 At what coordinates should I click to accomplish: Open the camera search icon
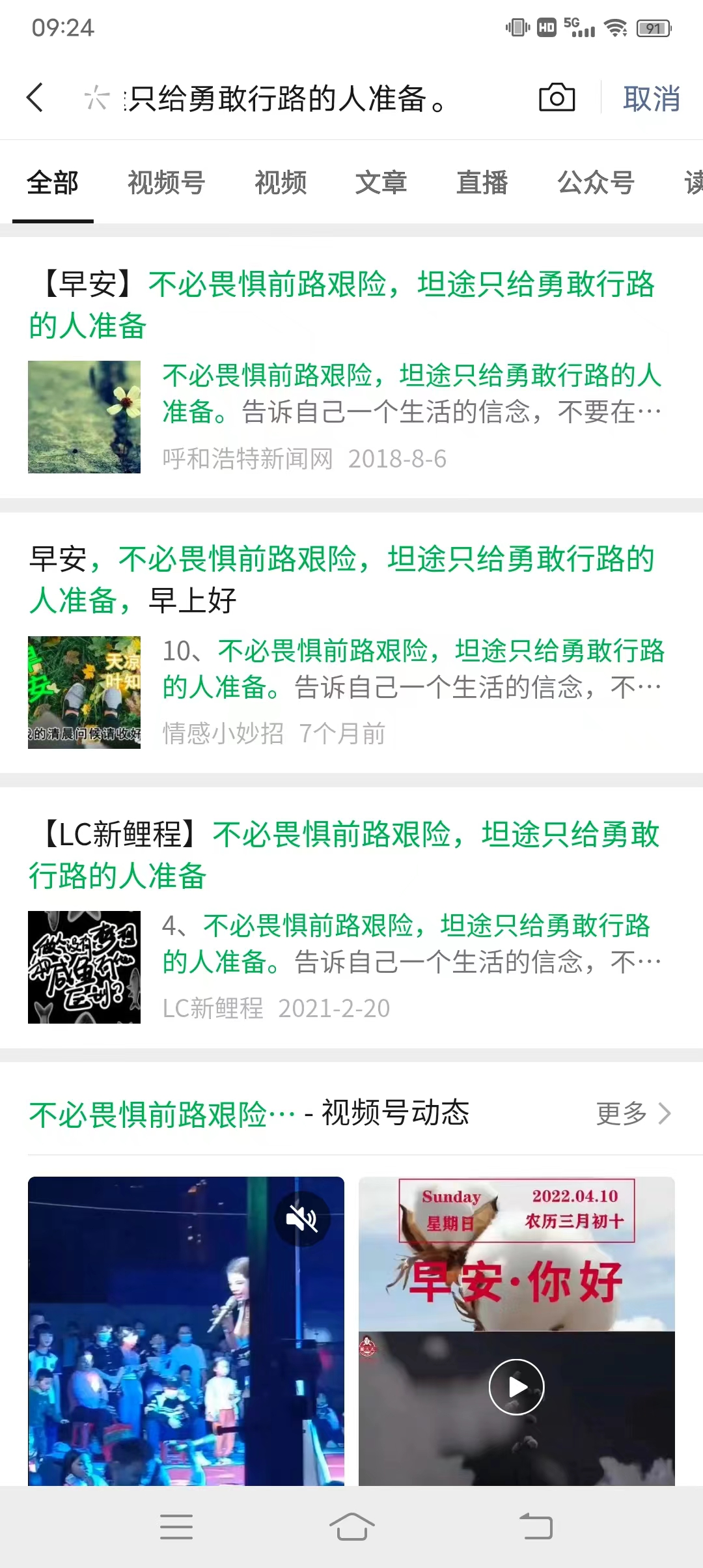[x=557, y=98]
